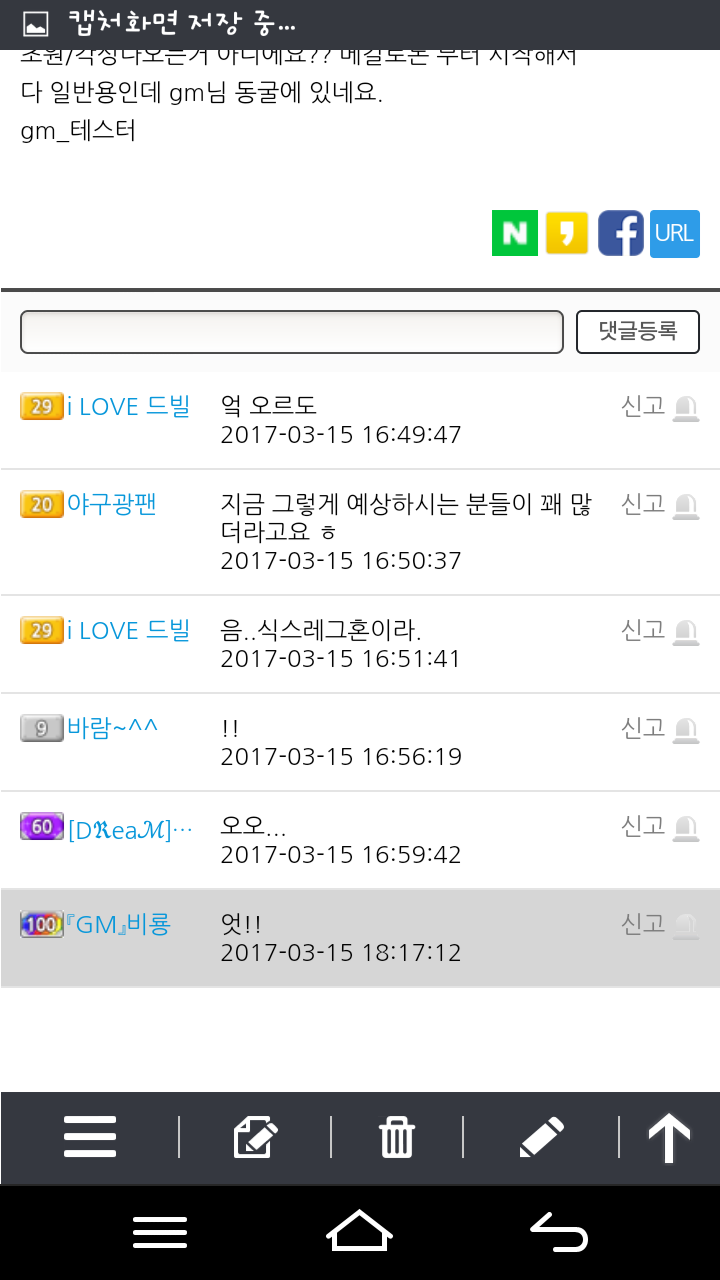
Task: Go back with system back button
Action: (559, 1232)
